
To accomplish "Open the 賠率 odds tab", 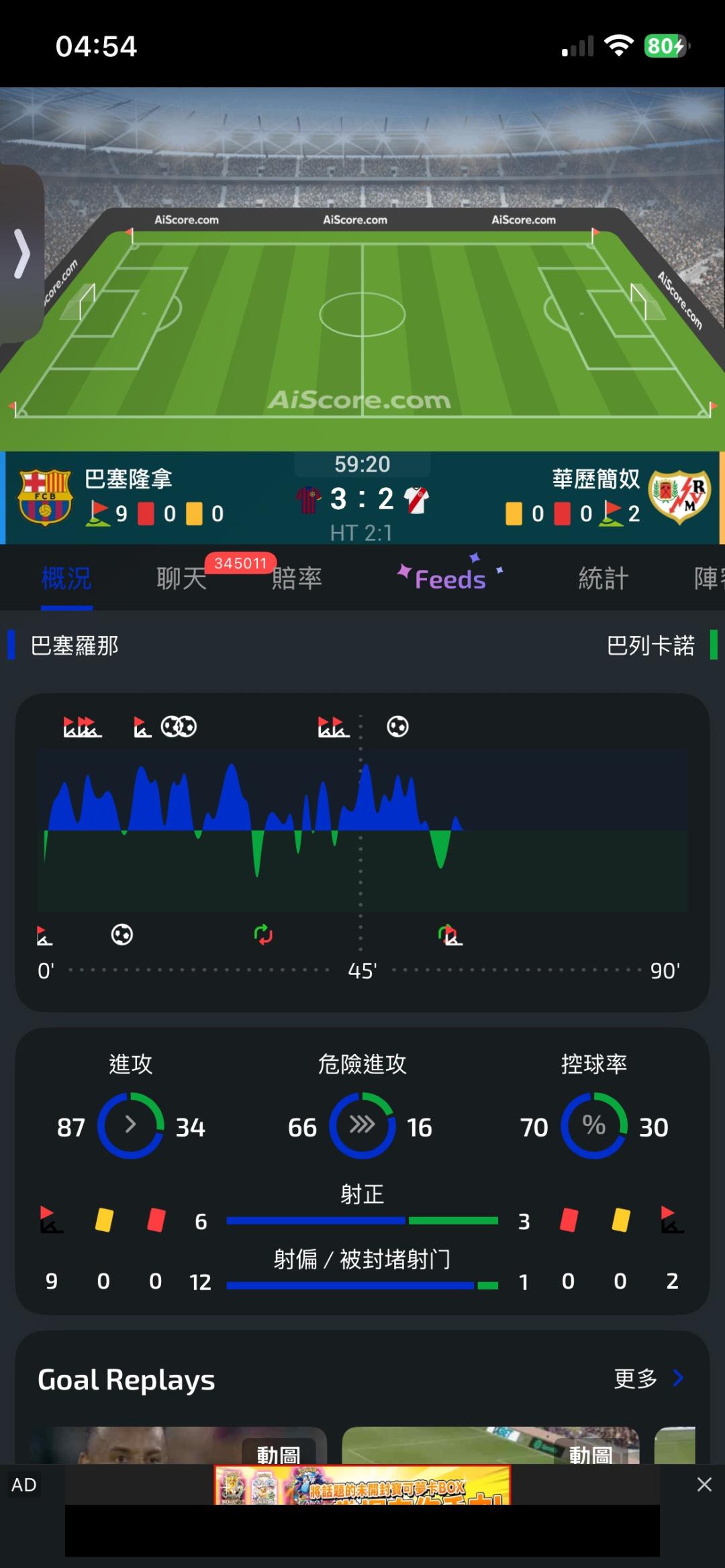I will click(x=297, y=578).
